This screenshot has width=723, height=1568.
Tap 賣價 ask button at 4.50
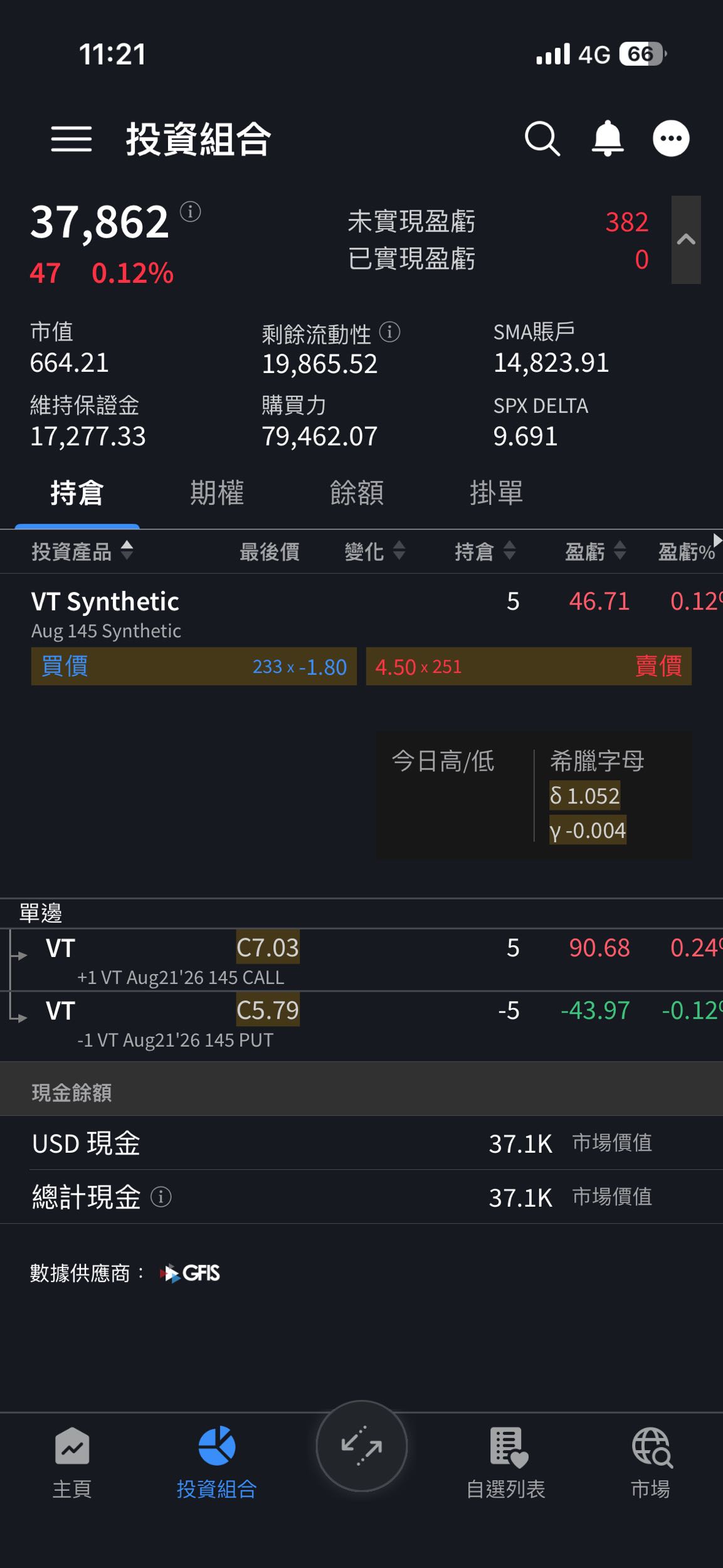tap(529, 667)
